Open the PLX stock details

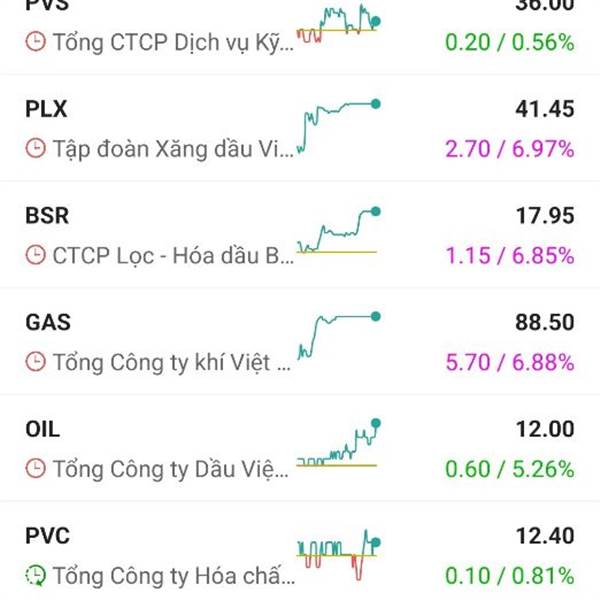[160, 128]
